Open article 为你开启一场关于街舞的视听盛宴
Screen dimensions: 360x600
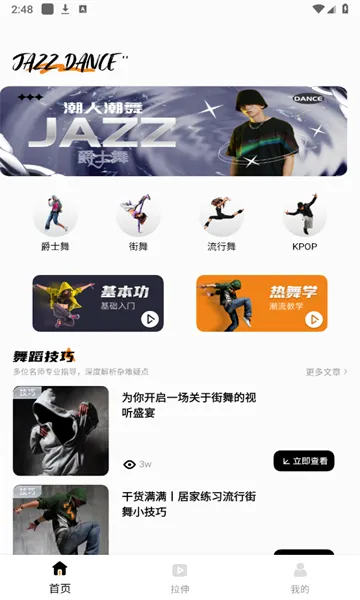(x=189, y=405)
